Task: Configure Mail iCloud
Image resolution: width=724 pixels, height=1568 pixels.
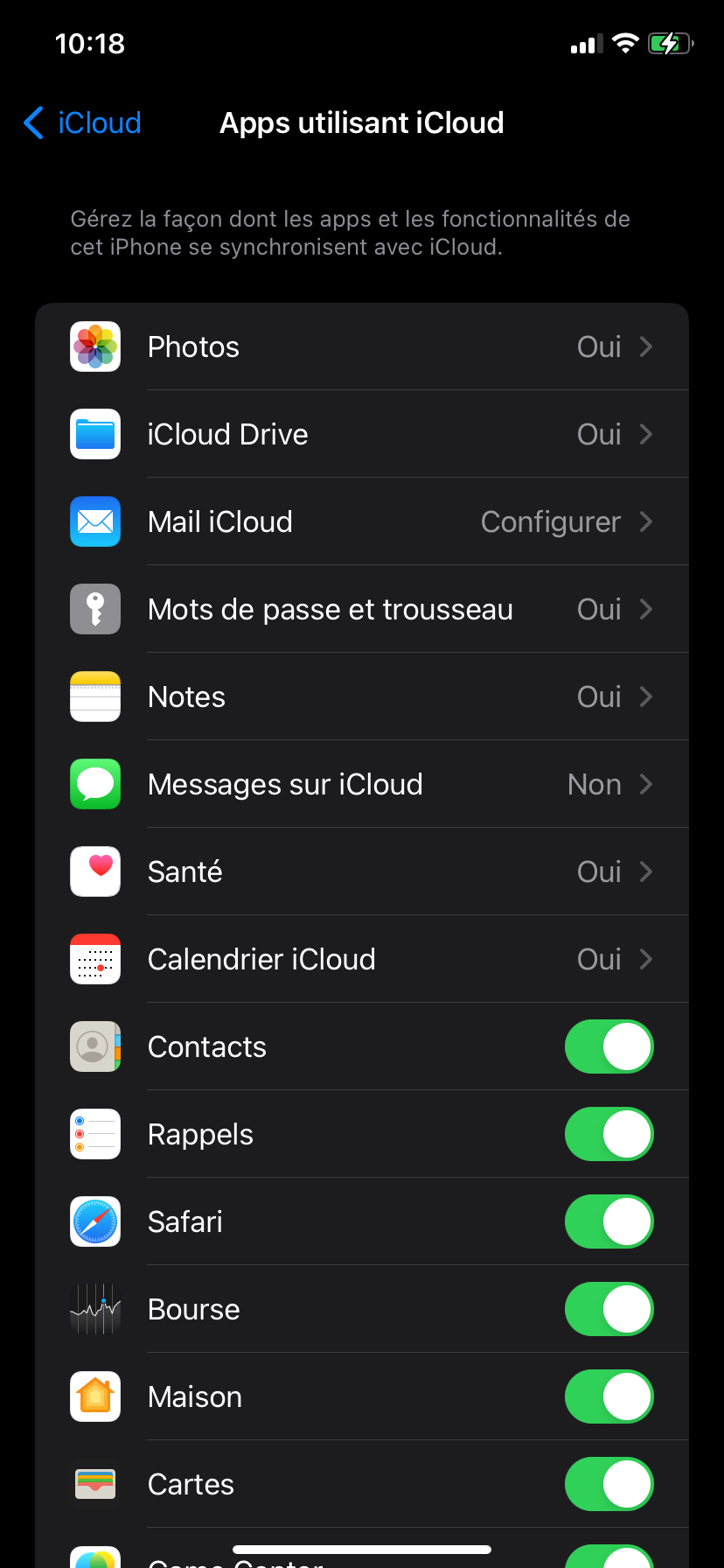Action: tap(362, 522)
